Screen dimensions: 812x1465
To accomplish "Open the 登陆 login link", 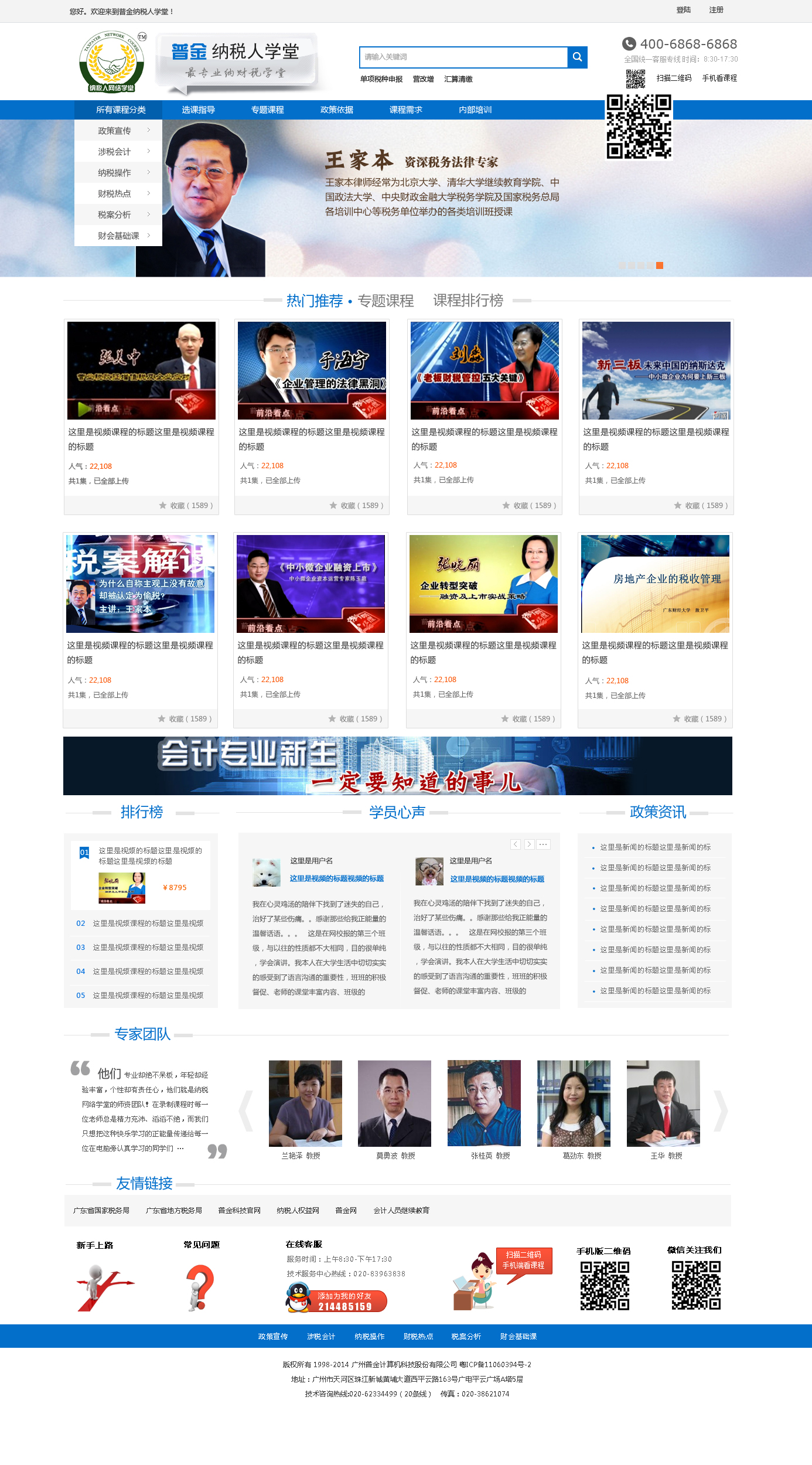I will (683, 10).
